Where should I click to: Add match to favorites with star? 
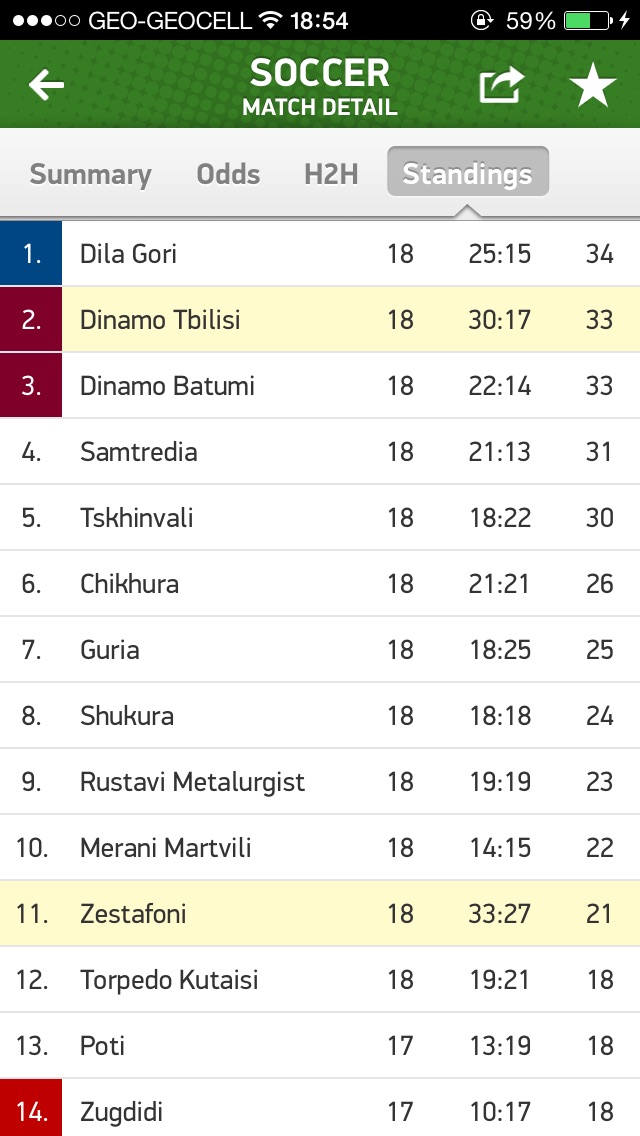coord(593,87)
